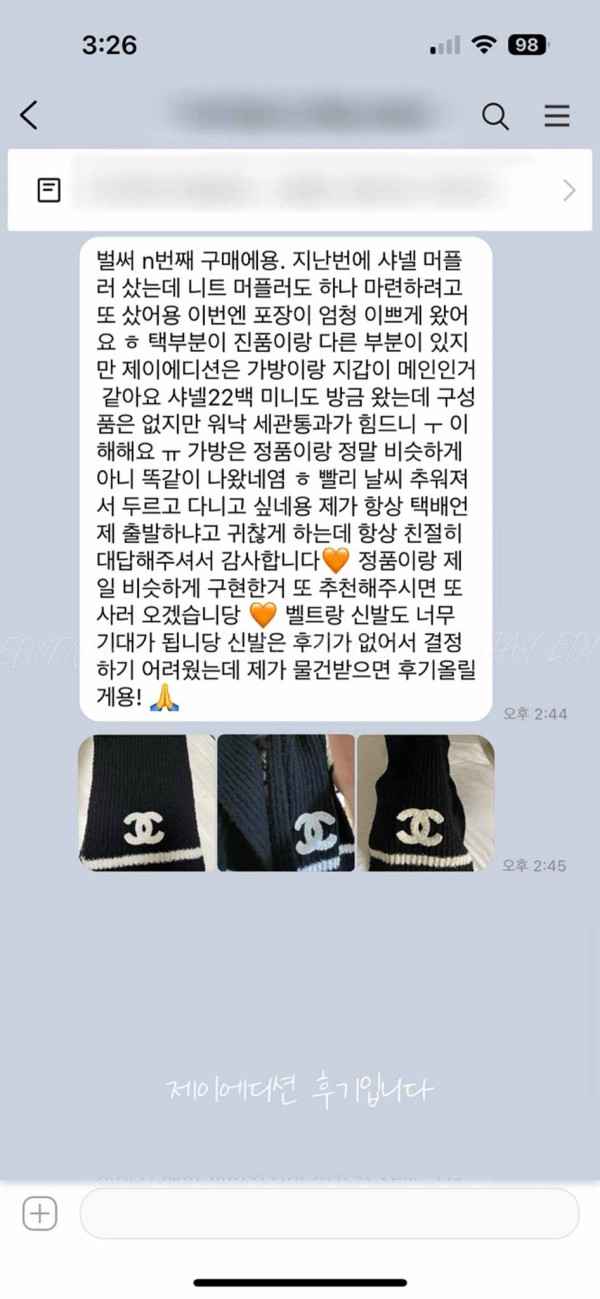Expand the pinned notice banner
Viewport: 600px width, 1299px height.
(x=569, y=190)
